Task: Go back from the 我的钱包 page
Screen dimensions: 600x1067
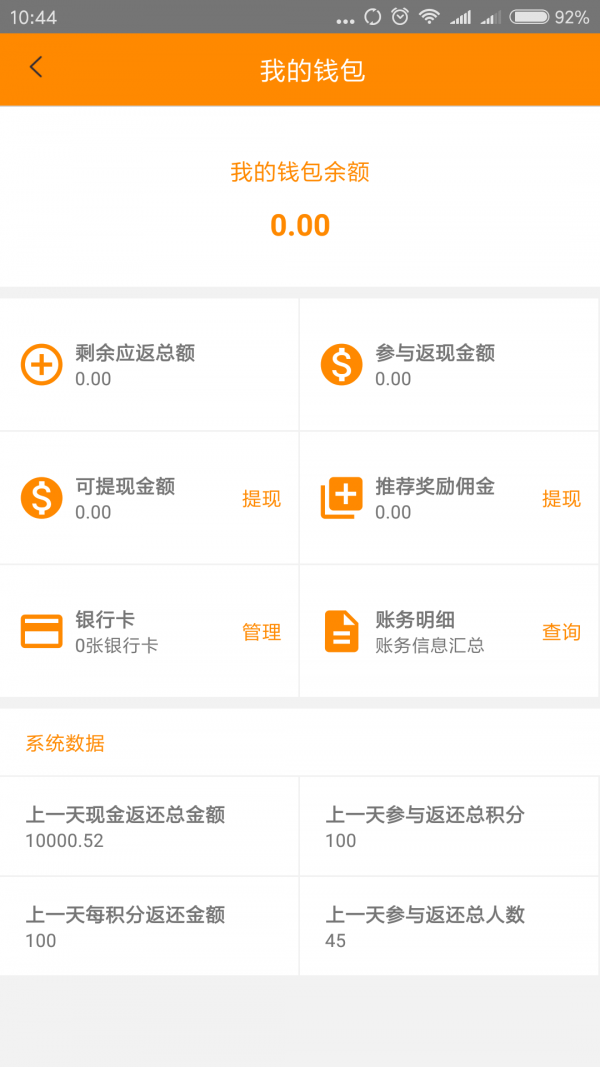Action: (37, 68)
